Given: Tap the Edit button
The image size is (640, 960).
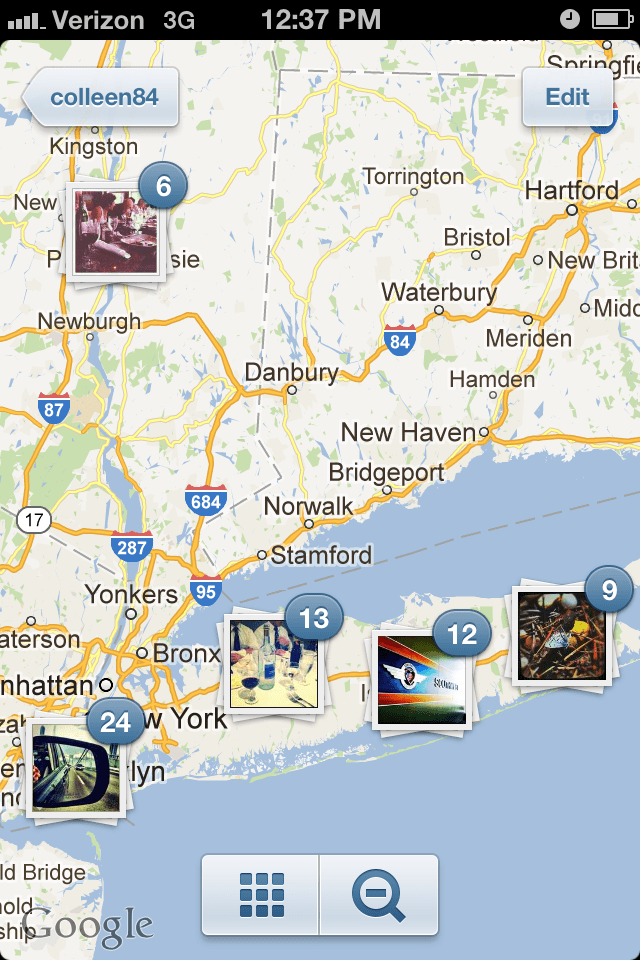Looking at the screenshot, I should coord(567,97).
